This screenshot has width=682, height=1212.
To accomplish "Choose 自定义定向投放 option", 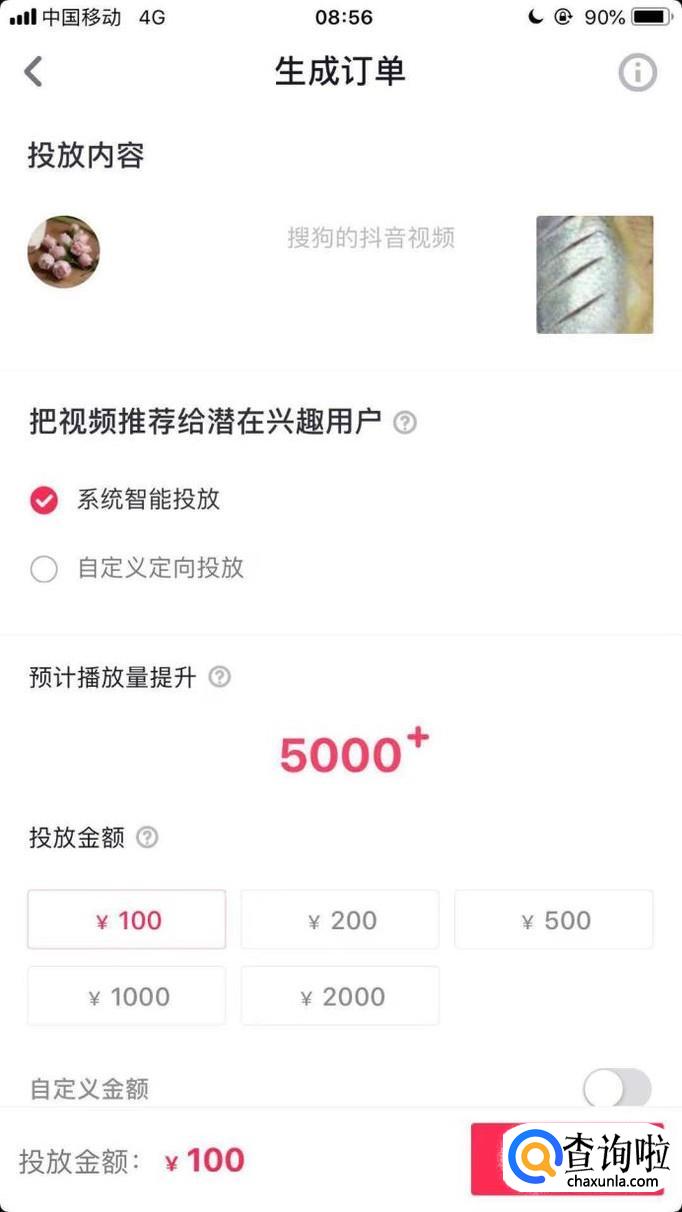I will click(44, 569).
